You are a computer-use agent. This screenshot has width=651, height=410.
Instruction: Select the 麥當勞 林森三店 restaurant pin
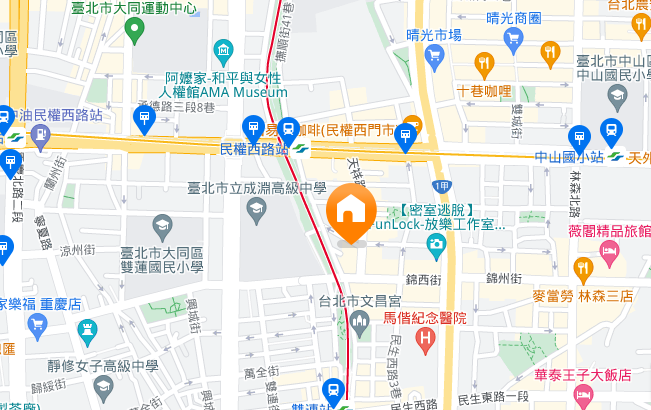[582, 268]
